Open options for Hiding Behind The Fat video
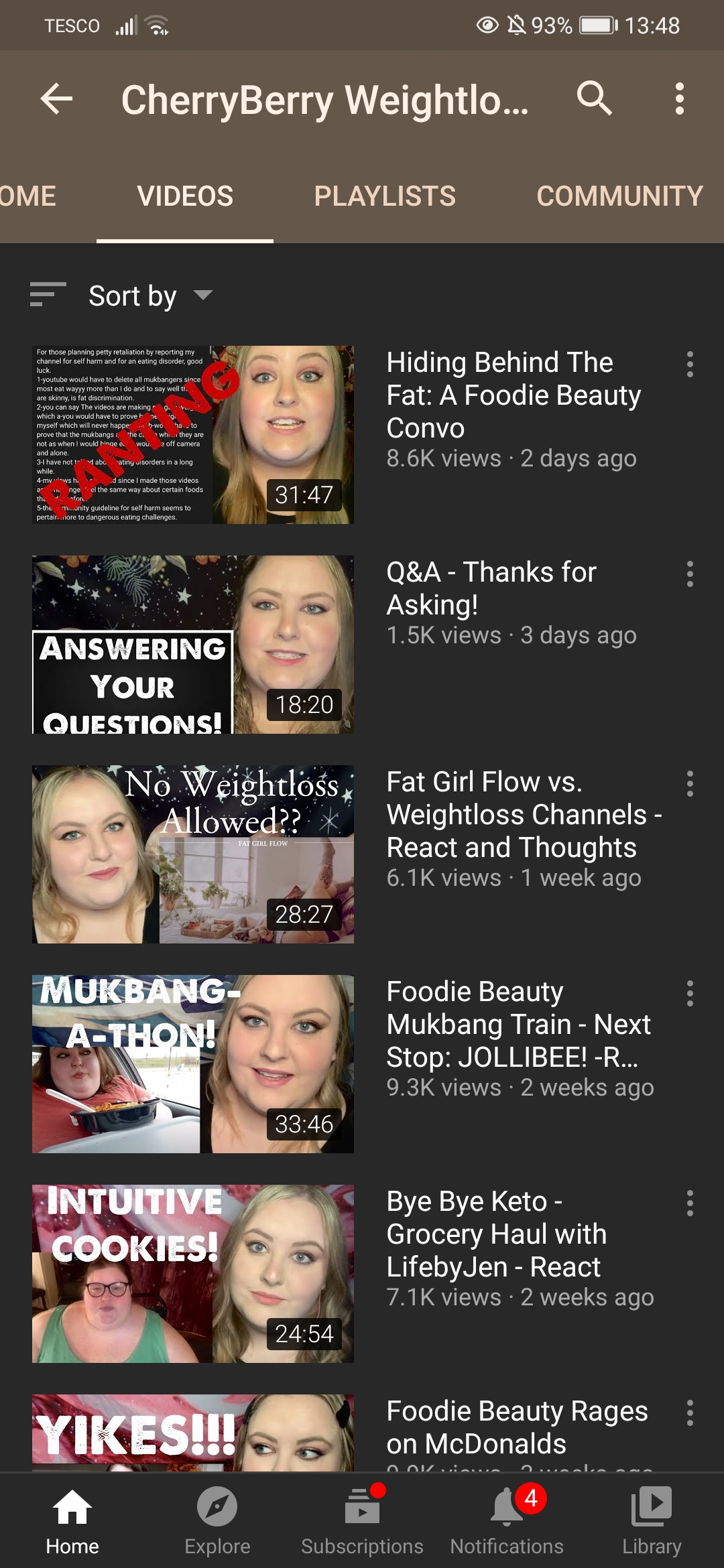The height and width of the screenshot is (1568, 724). click(x=690, y=365)
